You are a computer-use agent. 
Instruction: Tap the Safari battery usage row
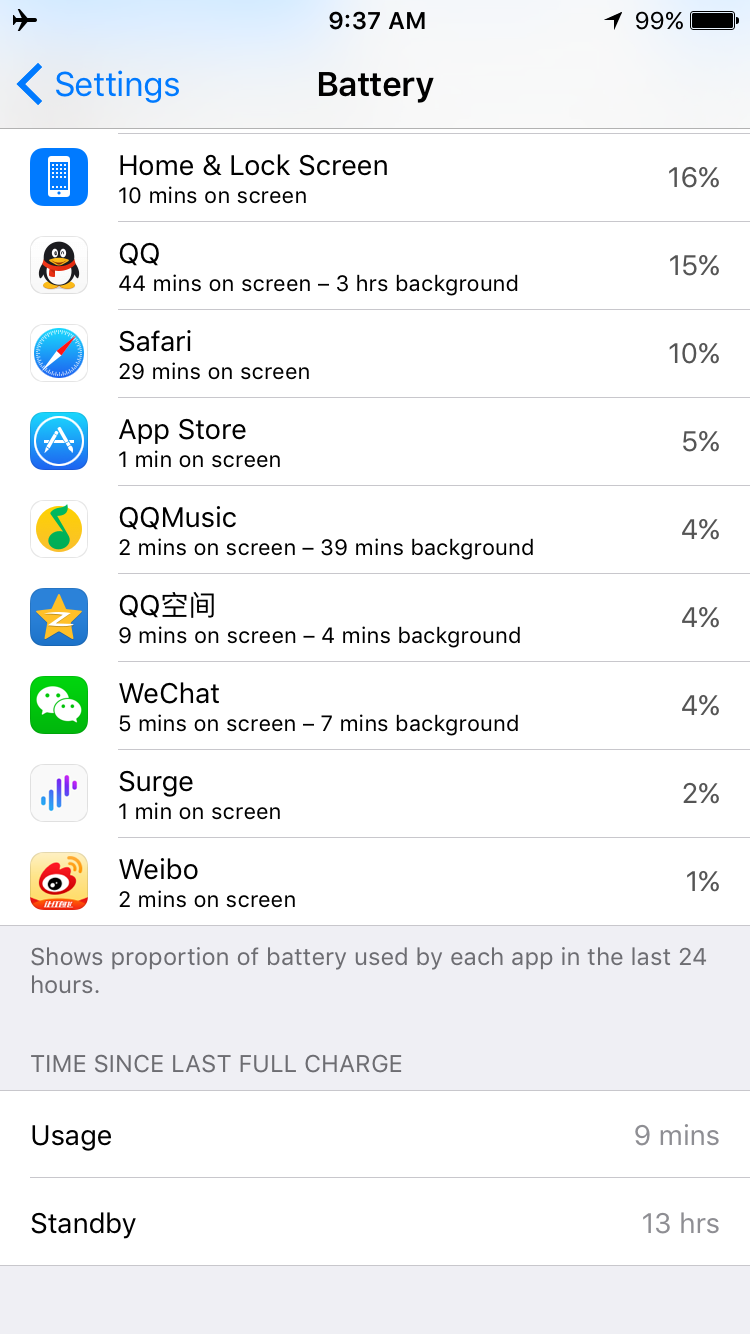coord(375,354)
